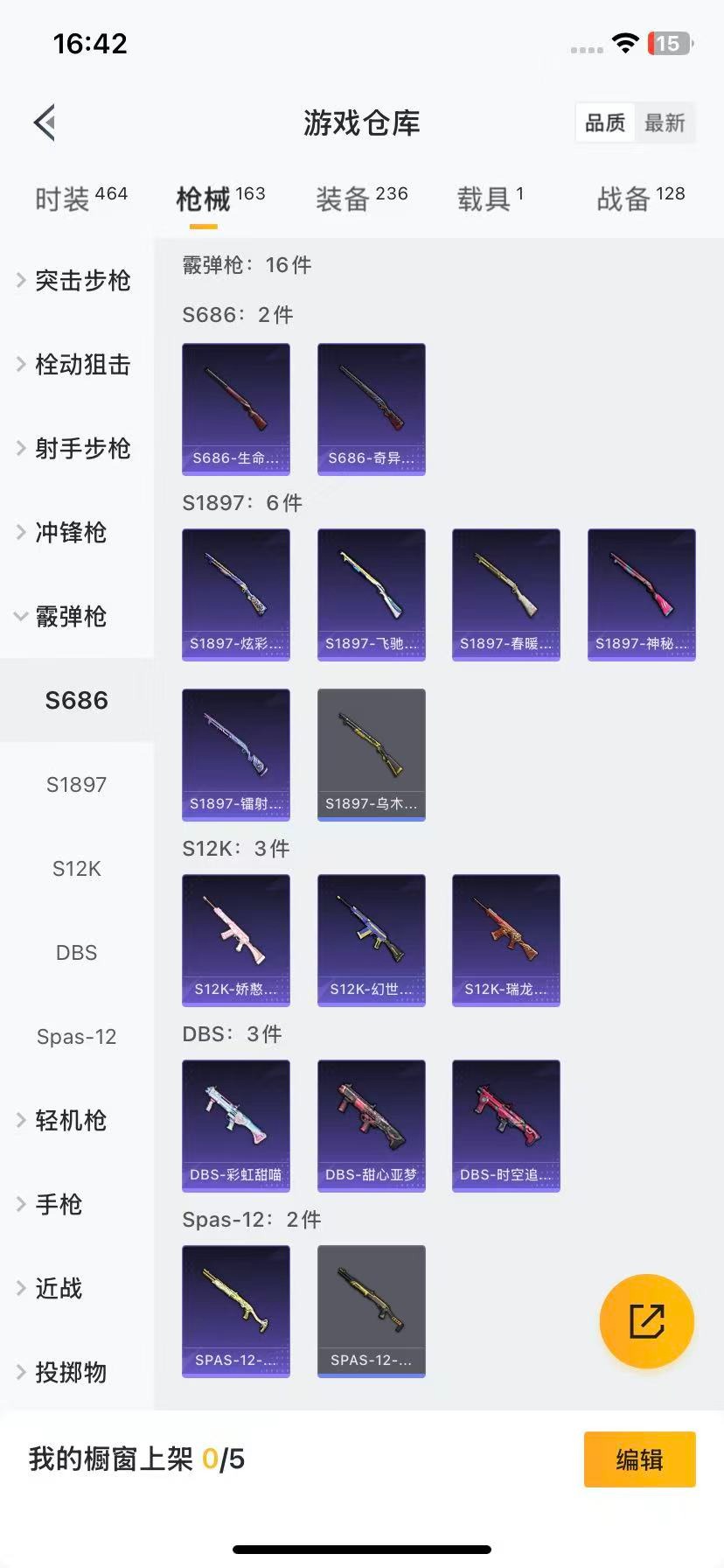The image size is (724, 1568).
Task: Select the S1897-乌木 grayed weapon icon
Action: coord(371,754)
